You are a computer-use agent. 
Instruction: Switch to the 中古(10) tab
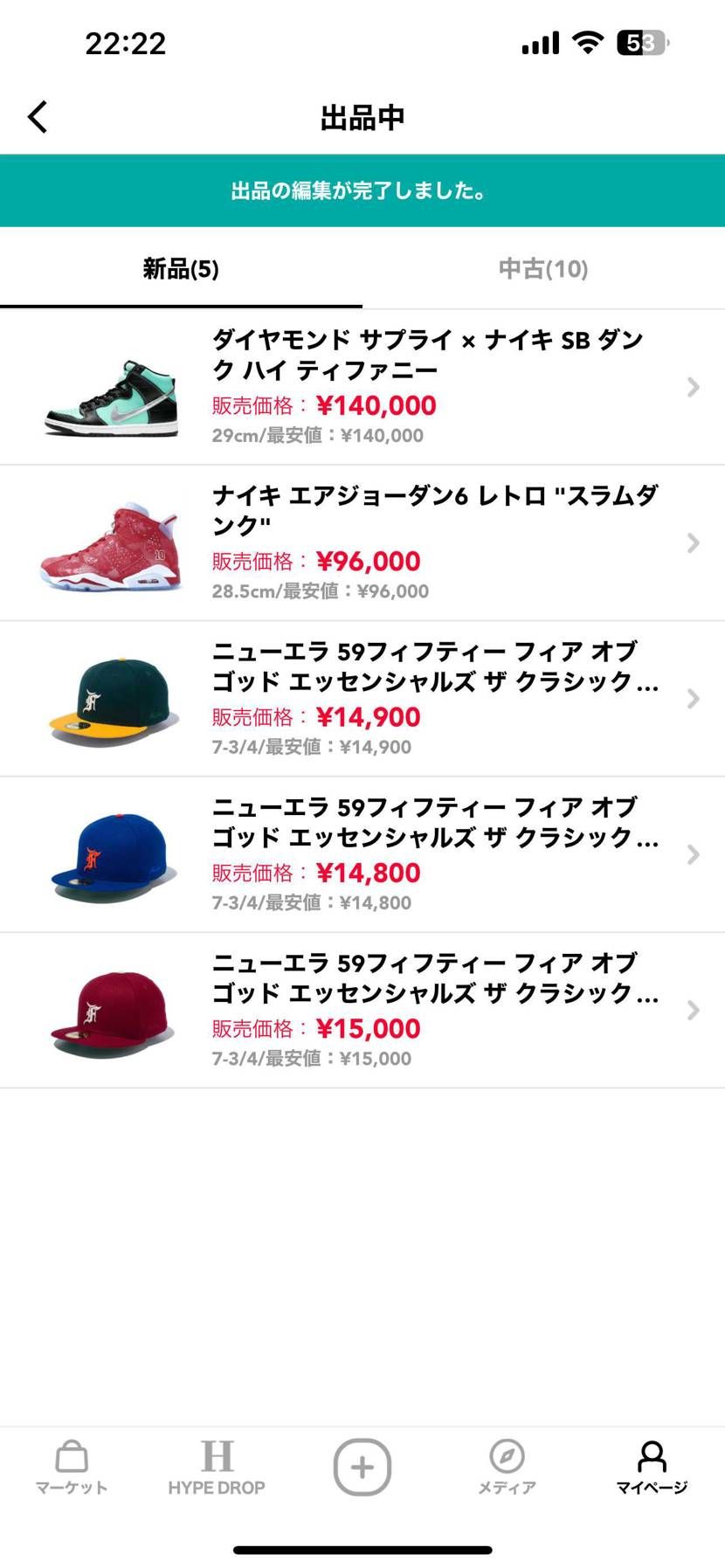coord(542,269)
